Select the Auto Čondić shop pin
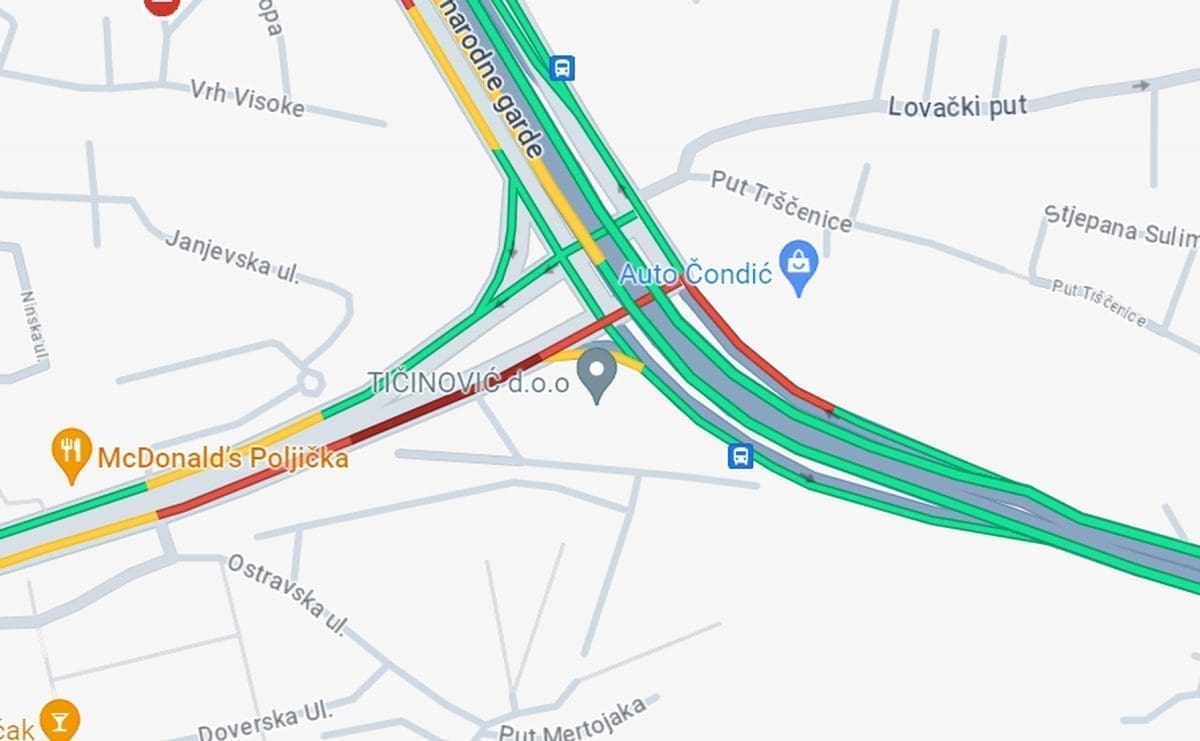Screen dimensions: 1200x741 click(x=799, y=265)
